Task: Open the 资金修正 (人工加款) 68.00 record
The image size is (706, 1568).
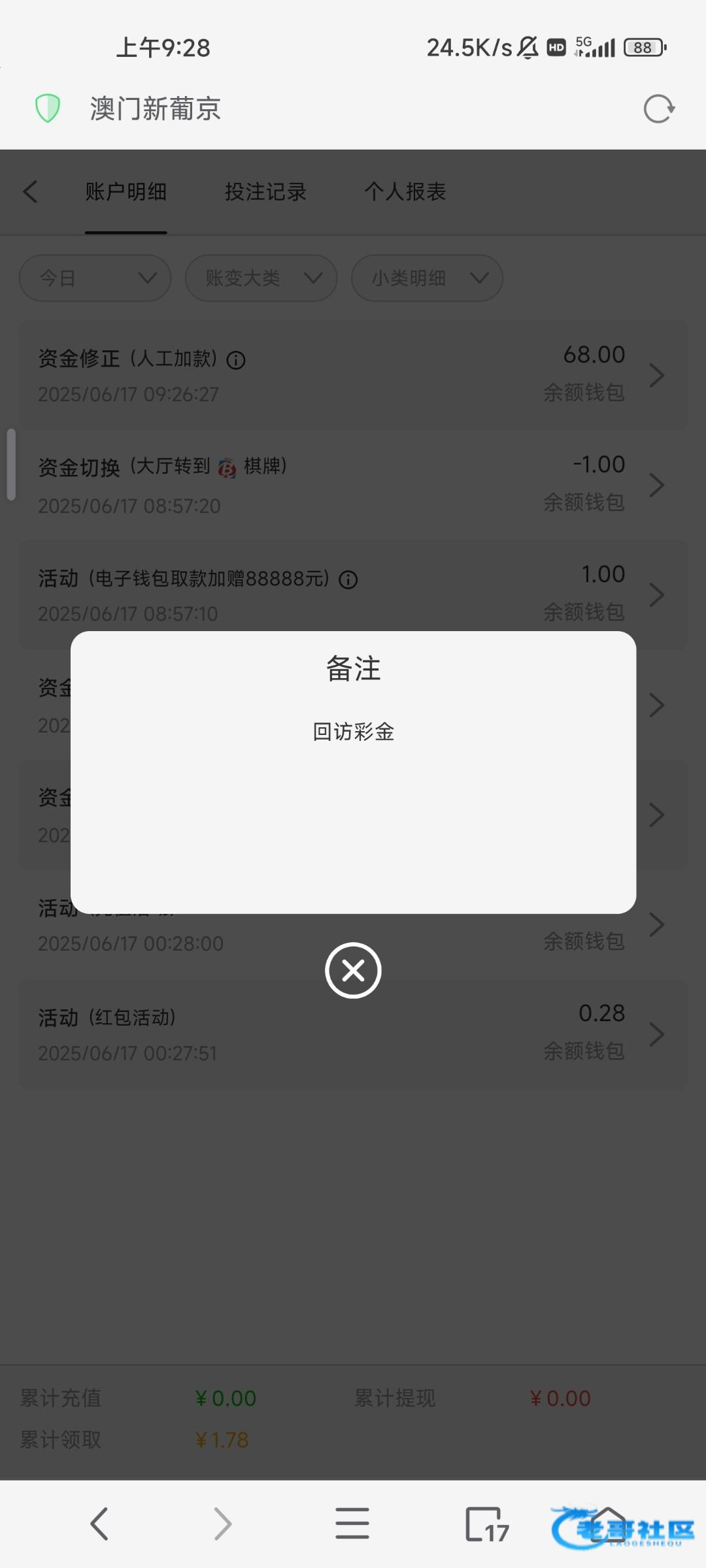Action: [353, 375]
